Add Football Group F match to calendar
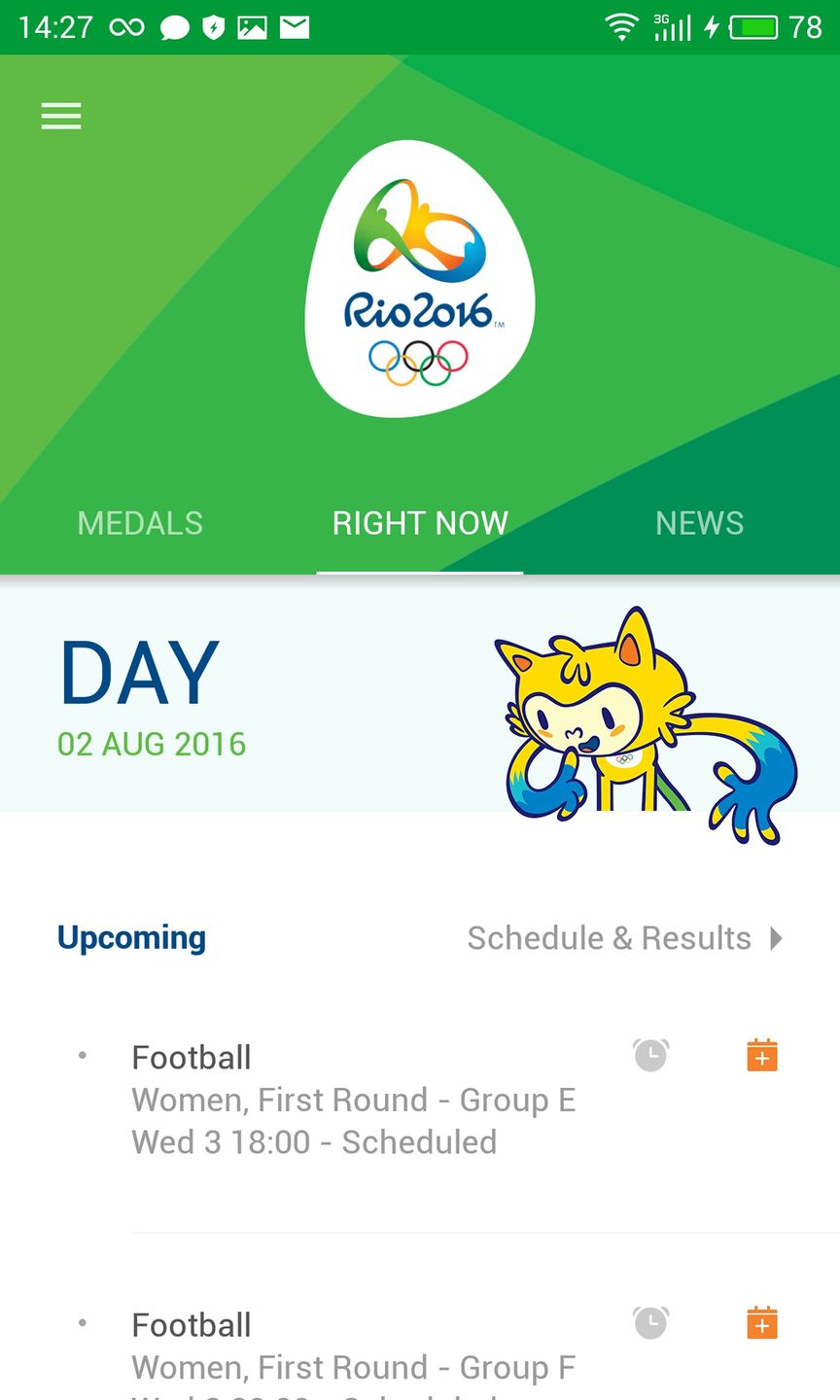Viewport: 840px width, 1400px height. 761,1323
